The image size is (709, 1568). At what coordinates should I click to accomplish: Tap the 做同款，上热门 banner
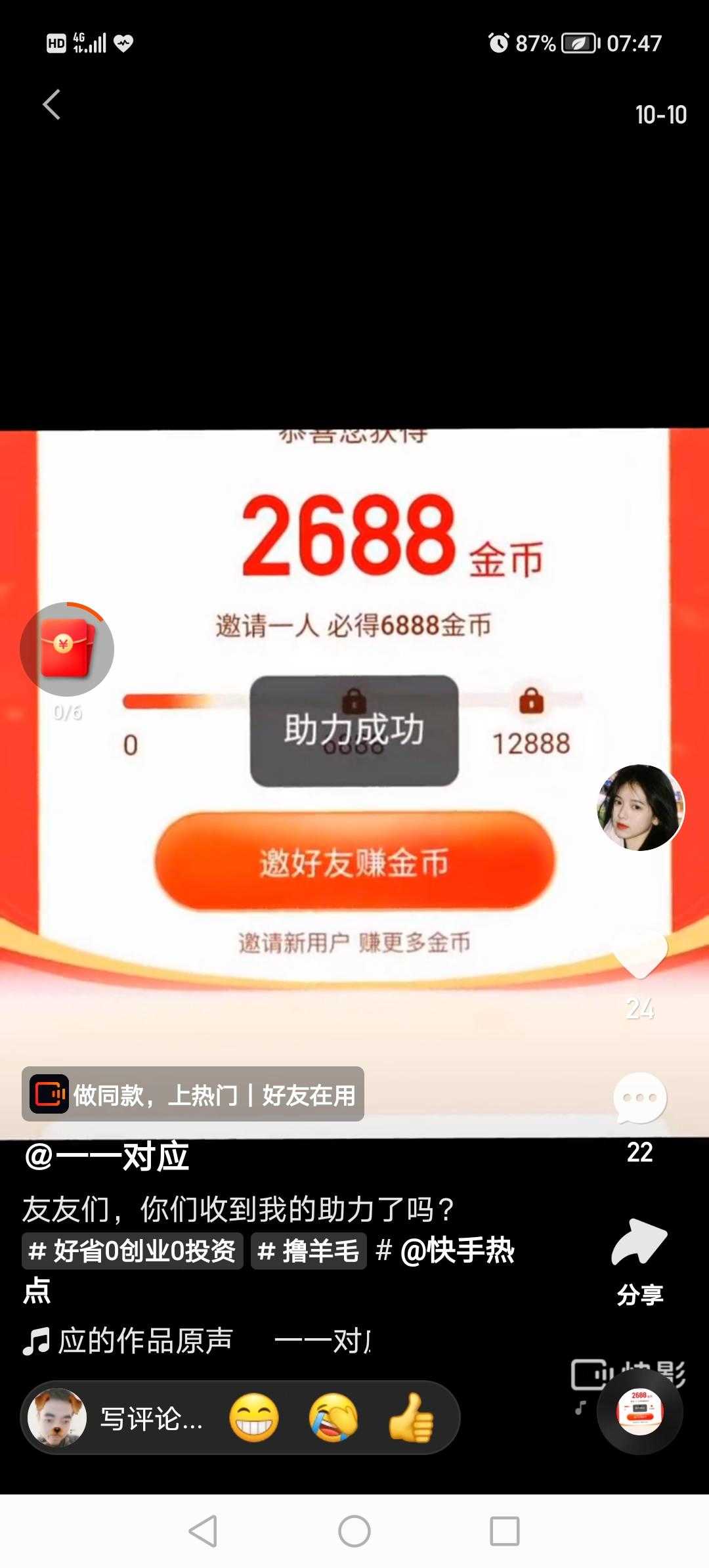tap(193, 1095)
